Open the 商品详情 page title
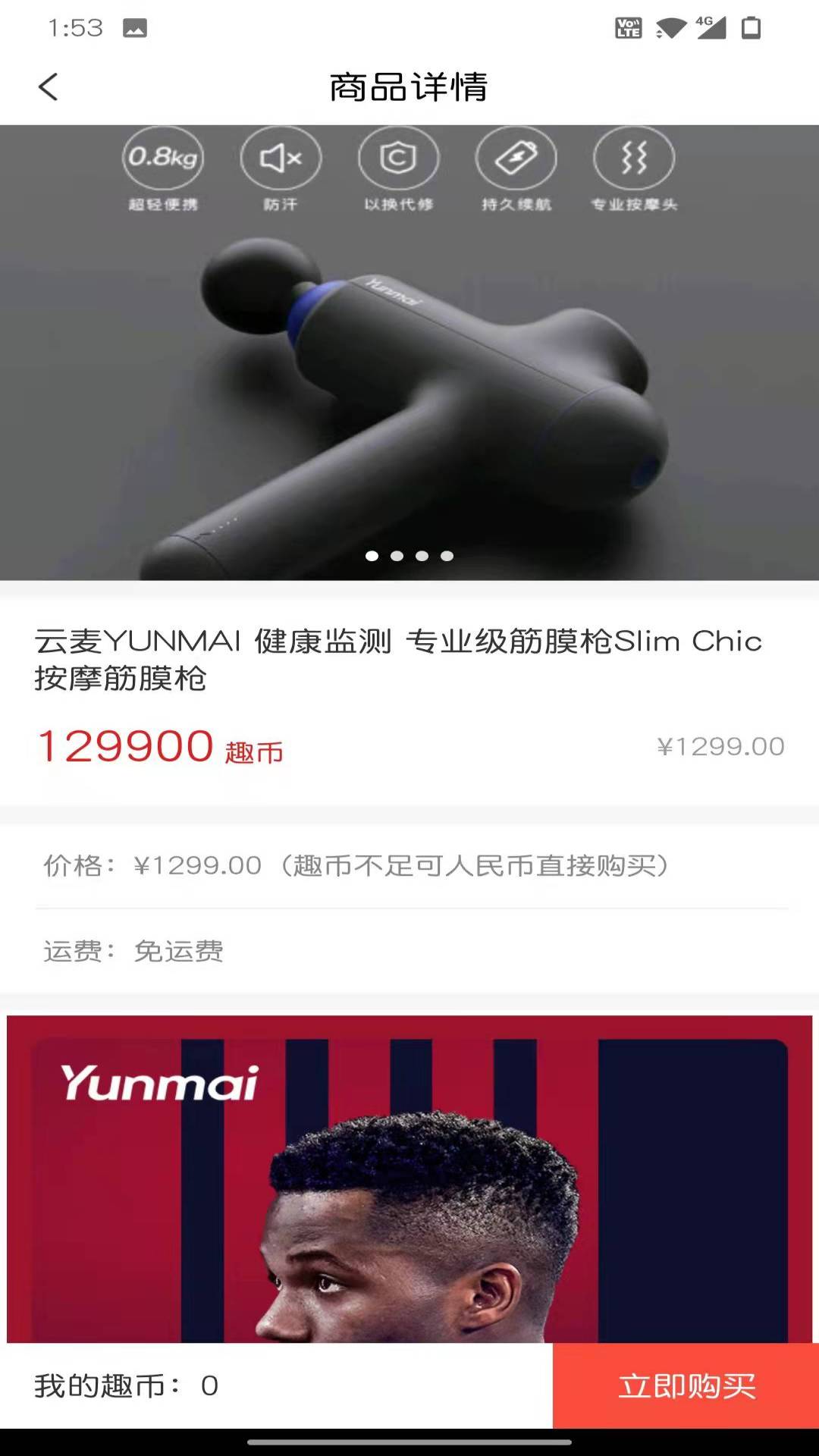819x1456 pixels. click(409, 86)
